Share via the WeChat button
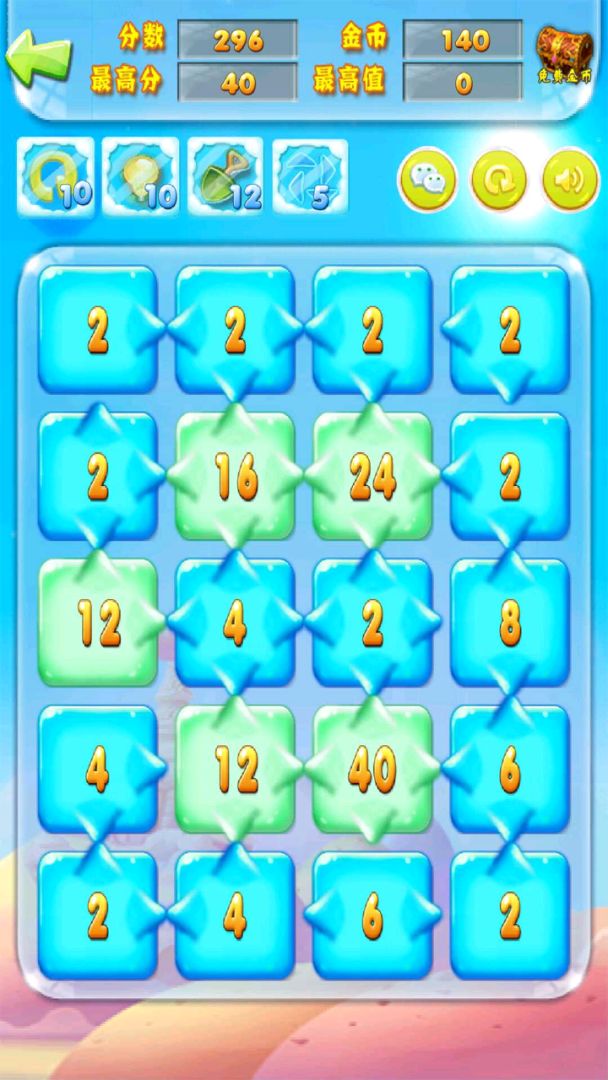 click(x=428, y=180)
